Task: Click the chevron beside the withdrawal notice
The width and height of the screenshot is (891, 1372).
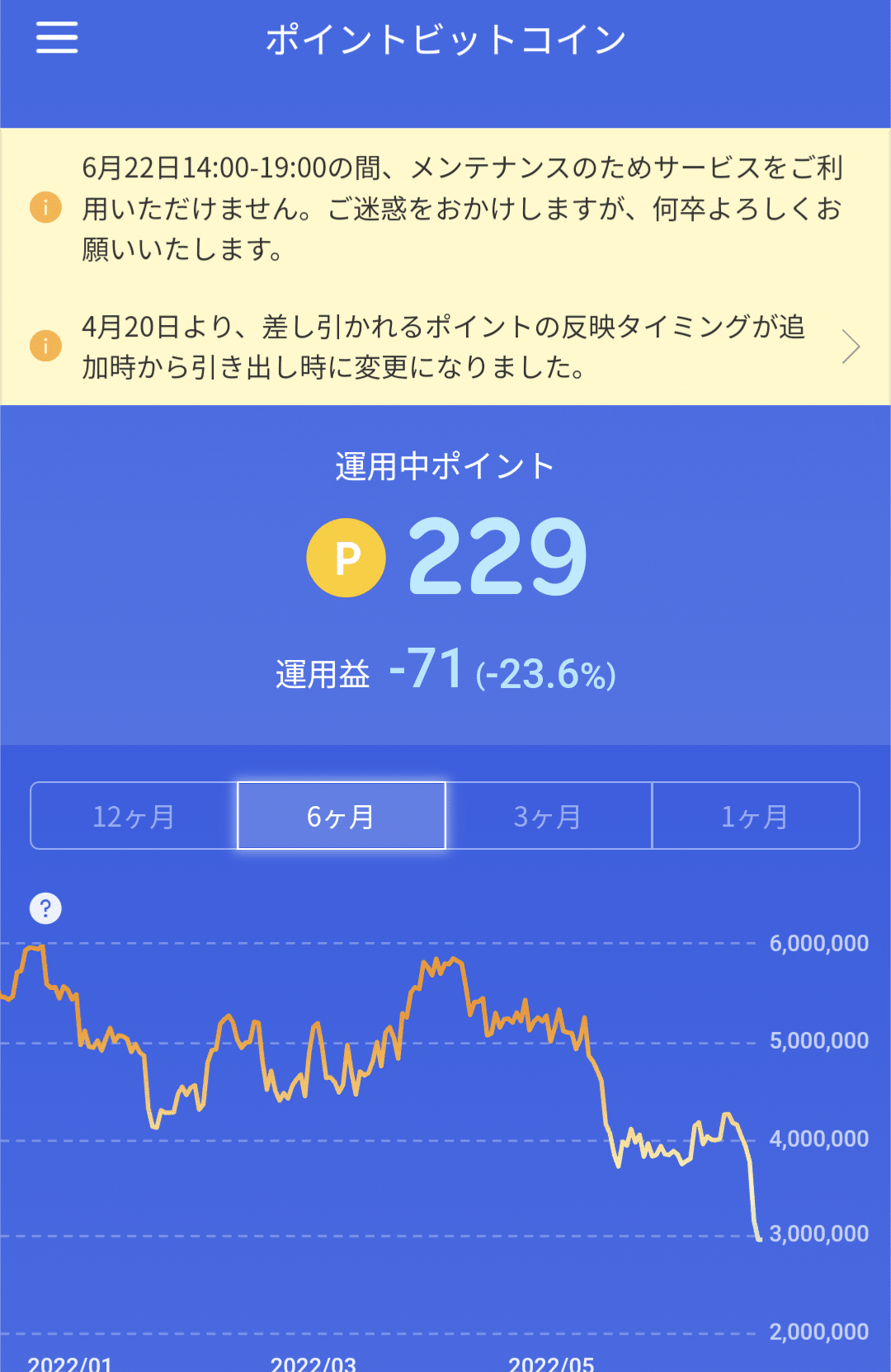Action: pyautogui.click(x=850, y=347)
